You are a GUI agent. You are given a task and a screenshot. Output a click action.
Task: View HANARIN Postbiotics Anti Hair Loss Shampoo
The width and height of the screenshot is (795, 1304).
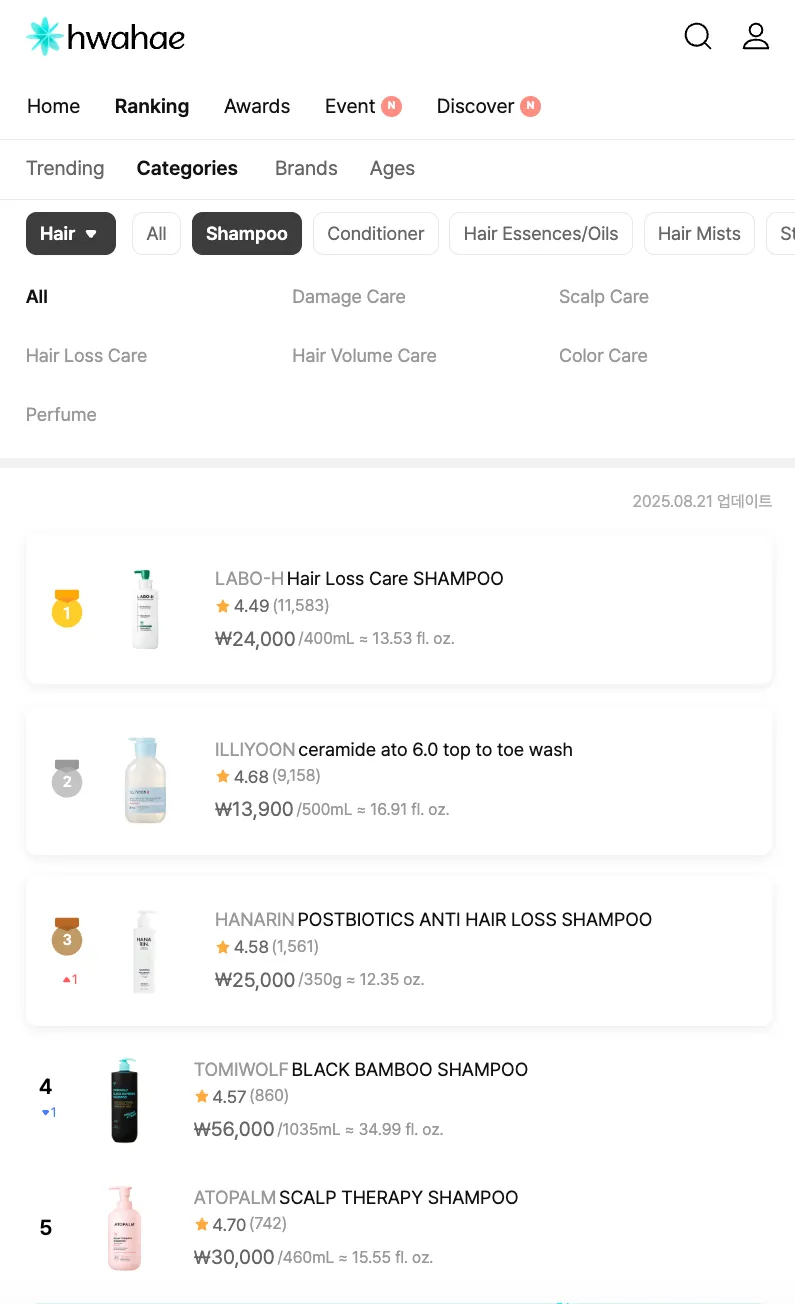[399, 950]
